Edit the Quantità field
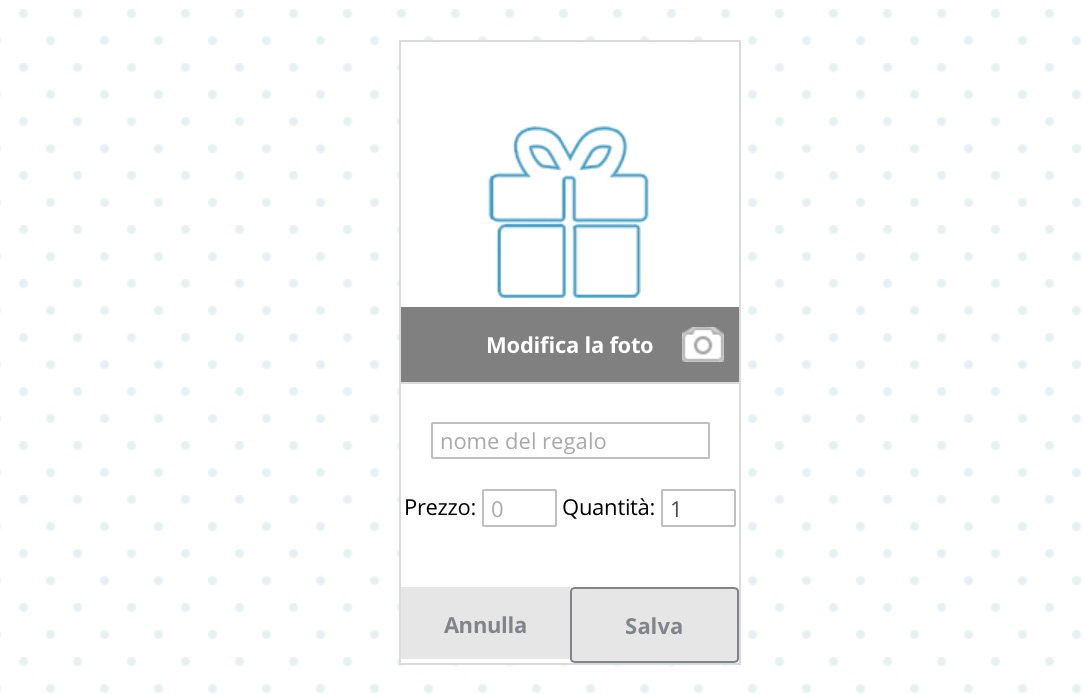 point(698,508)
